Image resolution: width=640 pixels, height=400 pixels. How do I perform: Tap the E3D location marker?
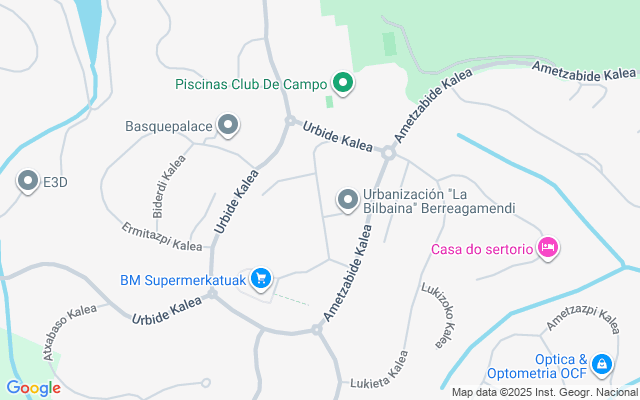pos(28,181)
